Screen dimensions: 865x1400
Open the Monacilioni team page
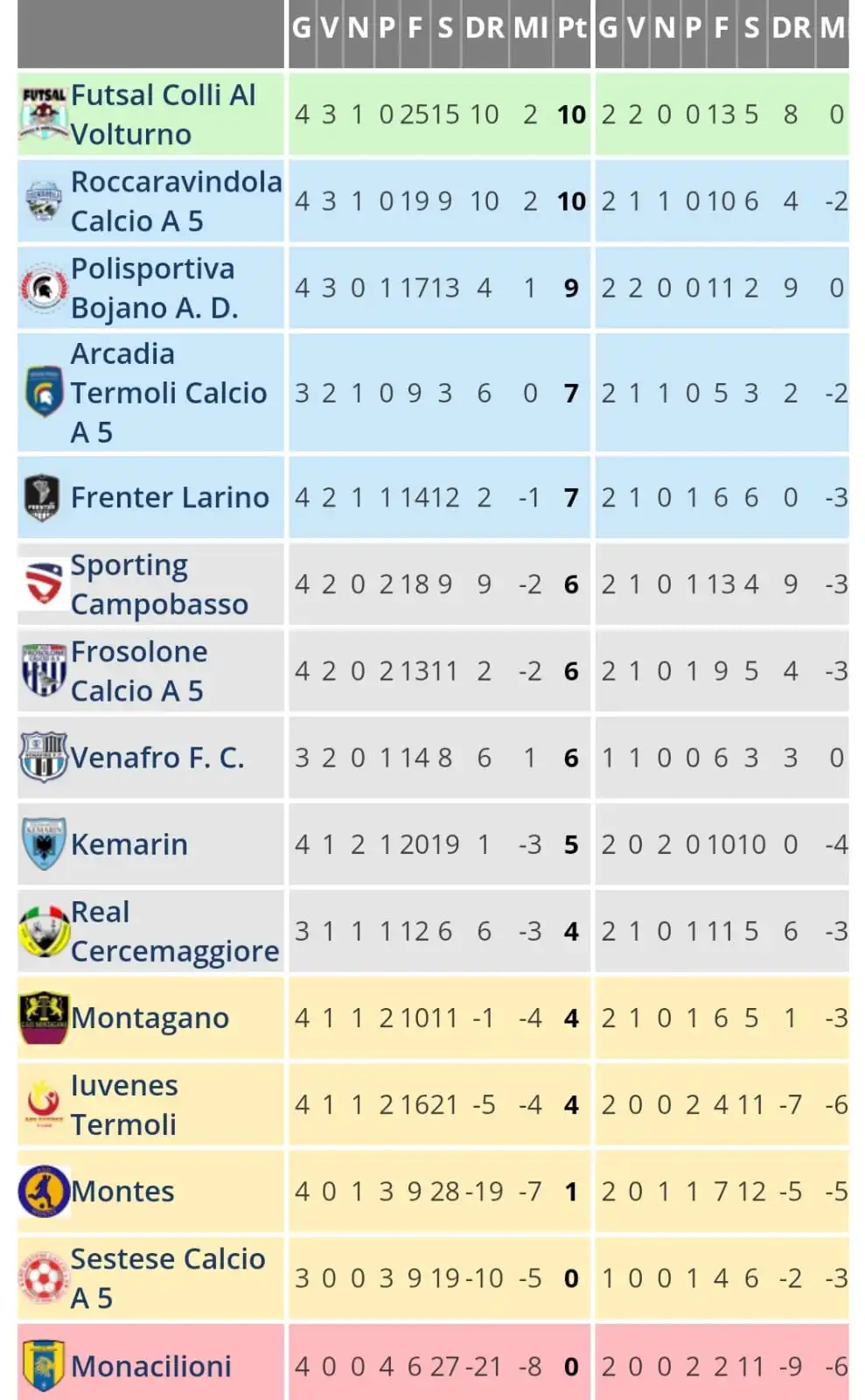pos(151,1366)
